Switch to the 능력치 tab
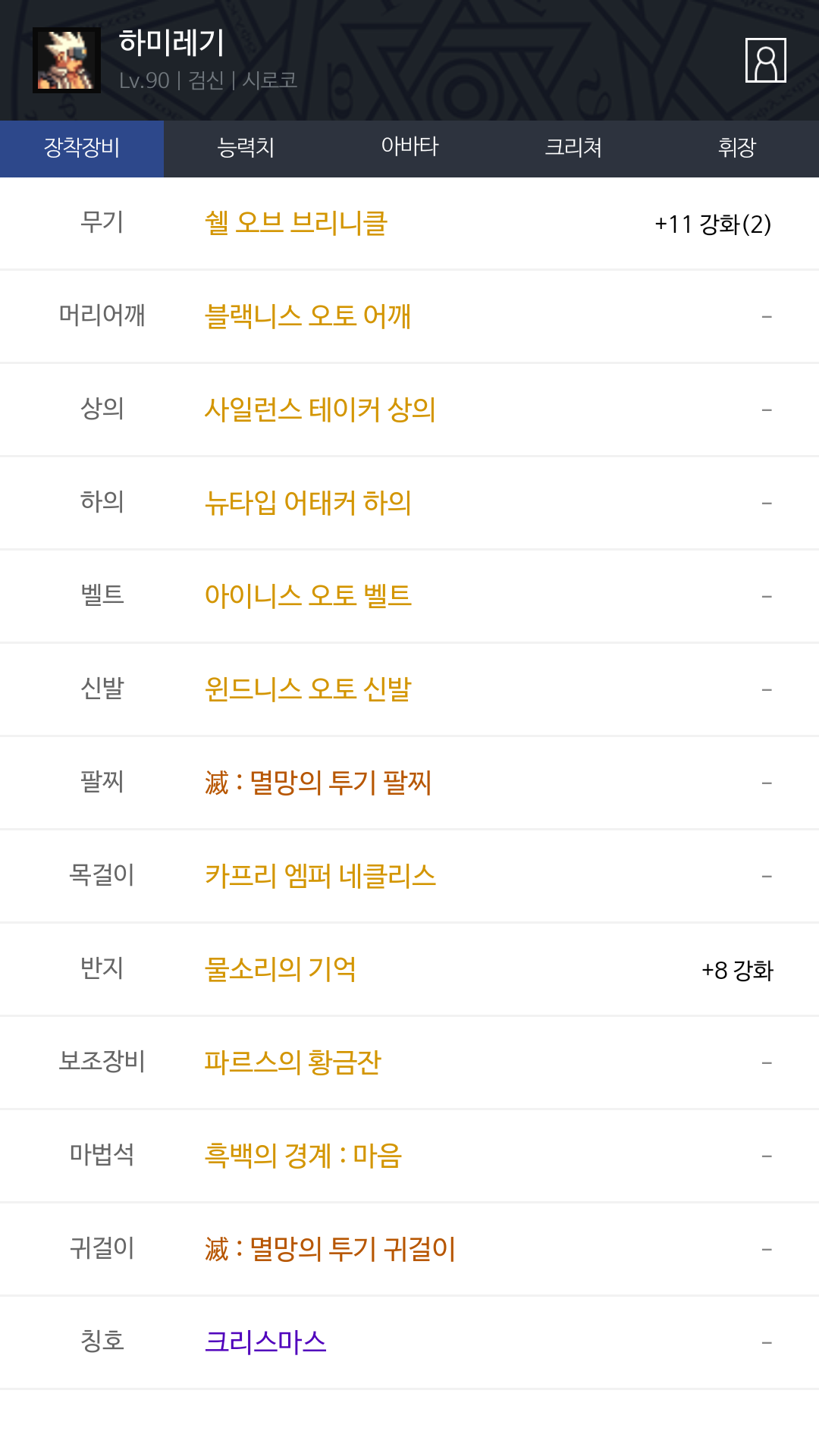The height and width of the screenshot is (1456, 819). 246,148
